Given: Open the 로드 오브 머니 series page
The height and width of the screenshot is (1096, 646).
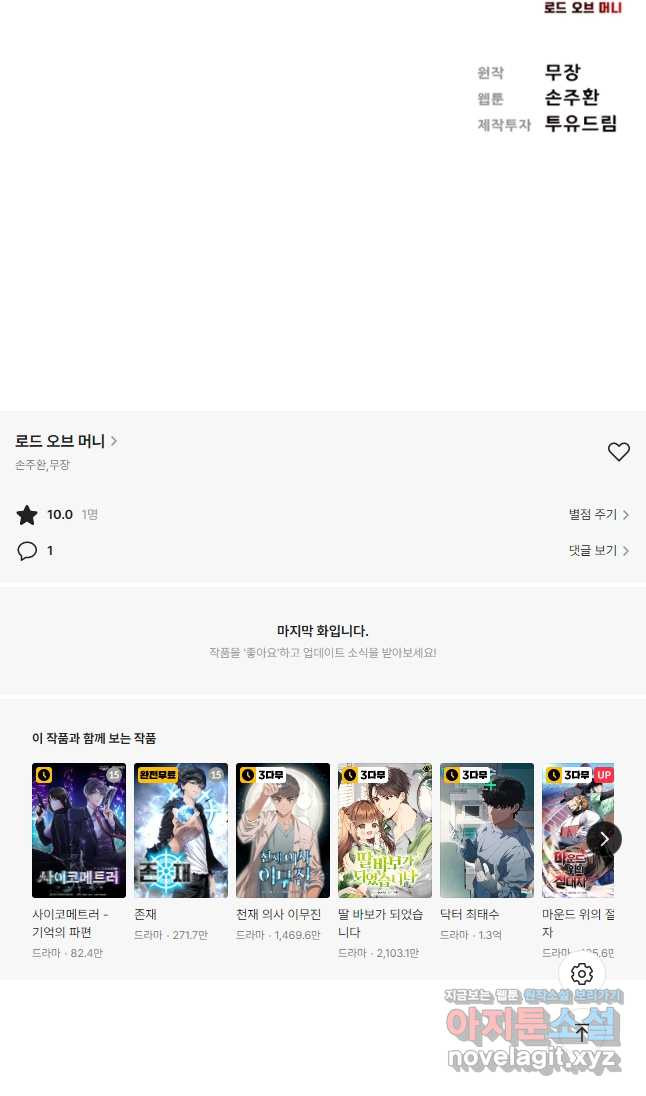Looking at the screenshot, I should (x=66, y=441).
